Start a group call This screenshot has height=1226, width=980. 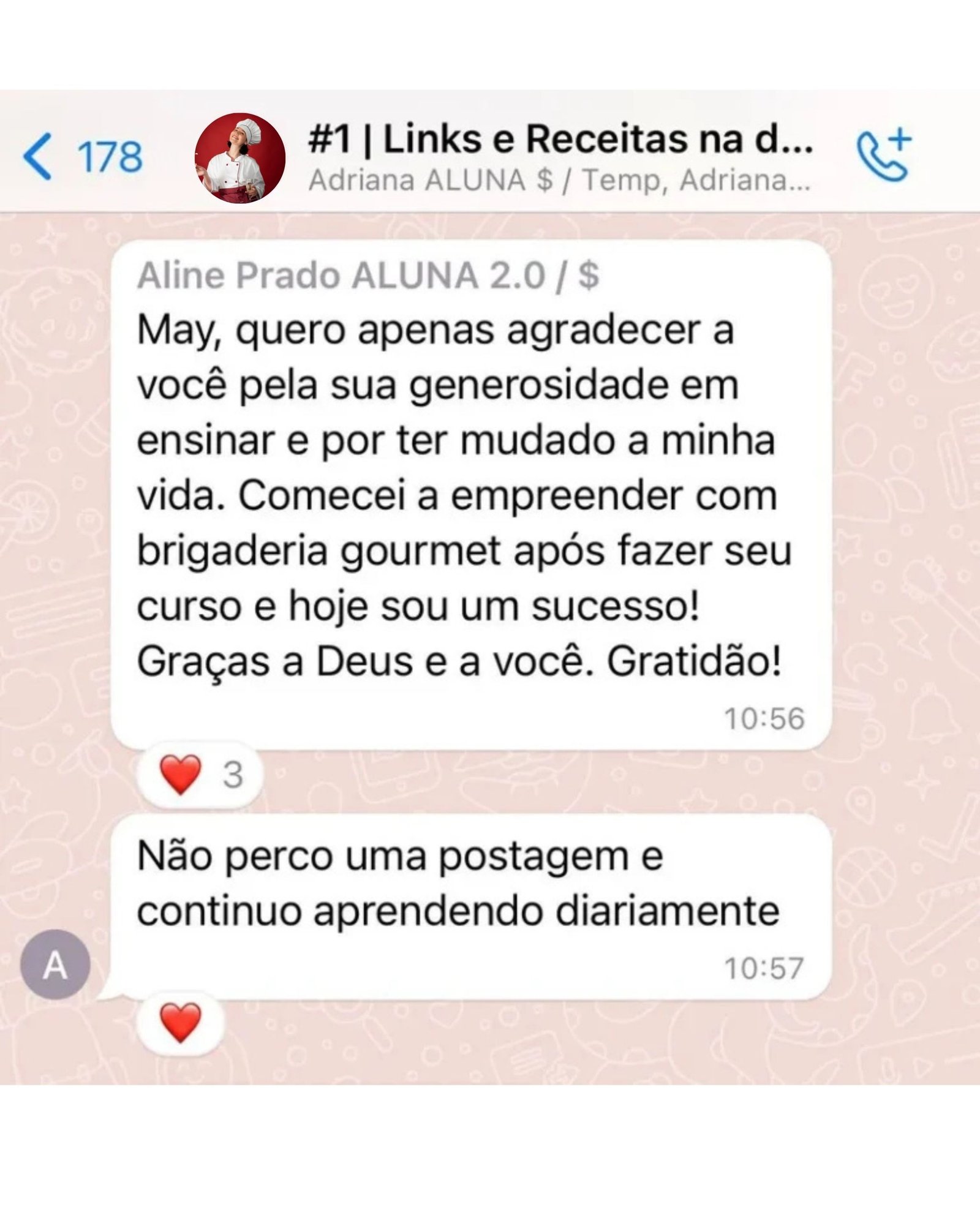click(884, 156)
